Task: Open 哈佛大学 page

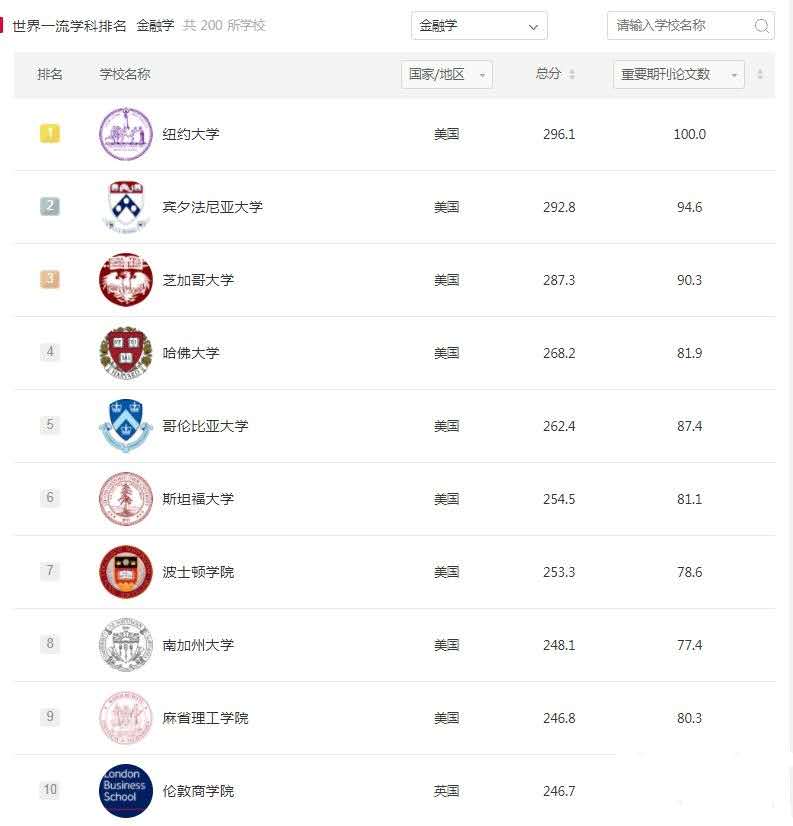Action: (x=191, y=353)
